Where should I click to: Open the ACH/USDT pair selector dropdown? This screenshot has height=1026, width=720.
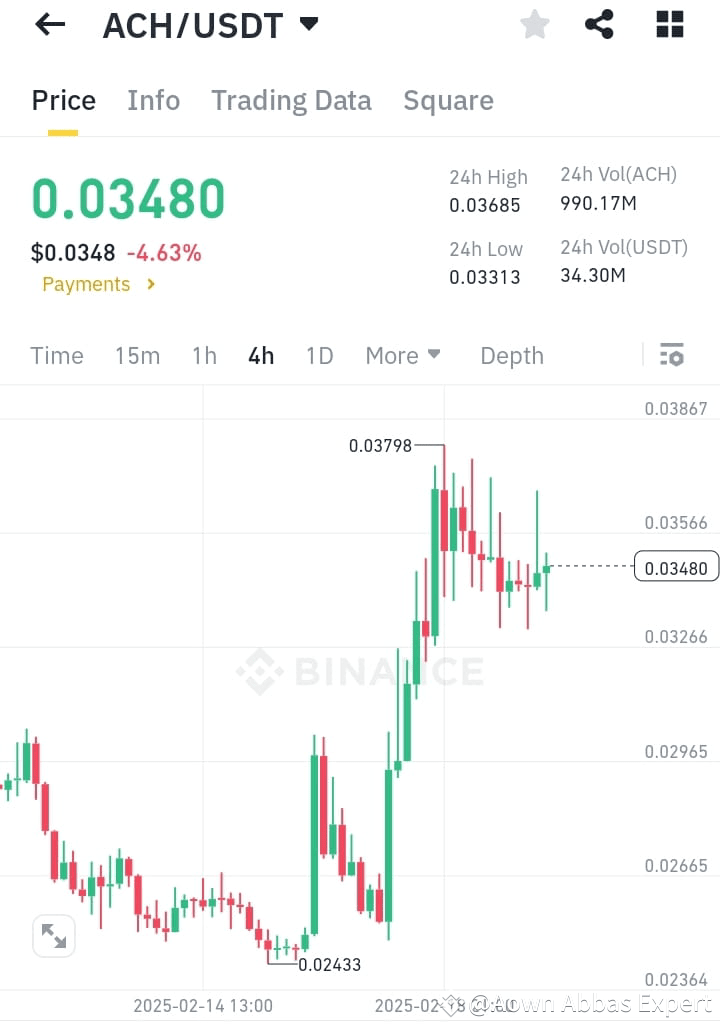pos(307,24)
